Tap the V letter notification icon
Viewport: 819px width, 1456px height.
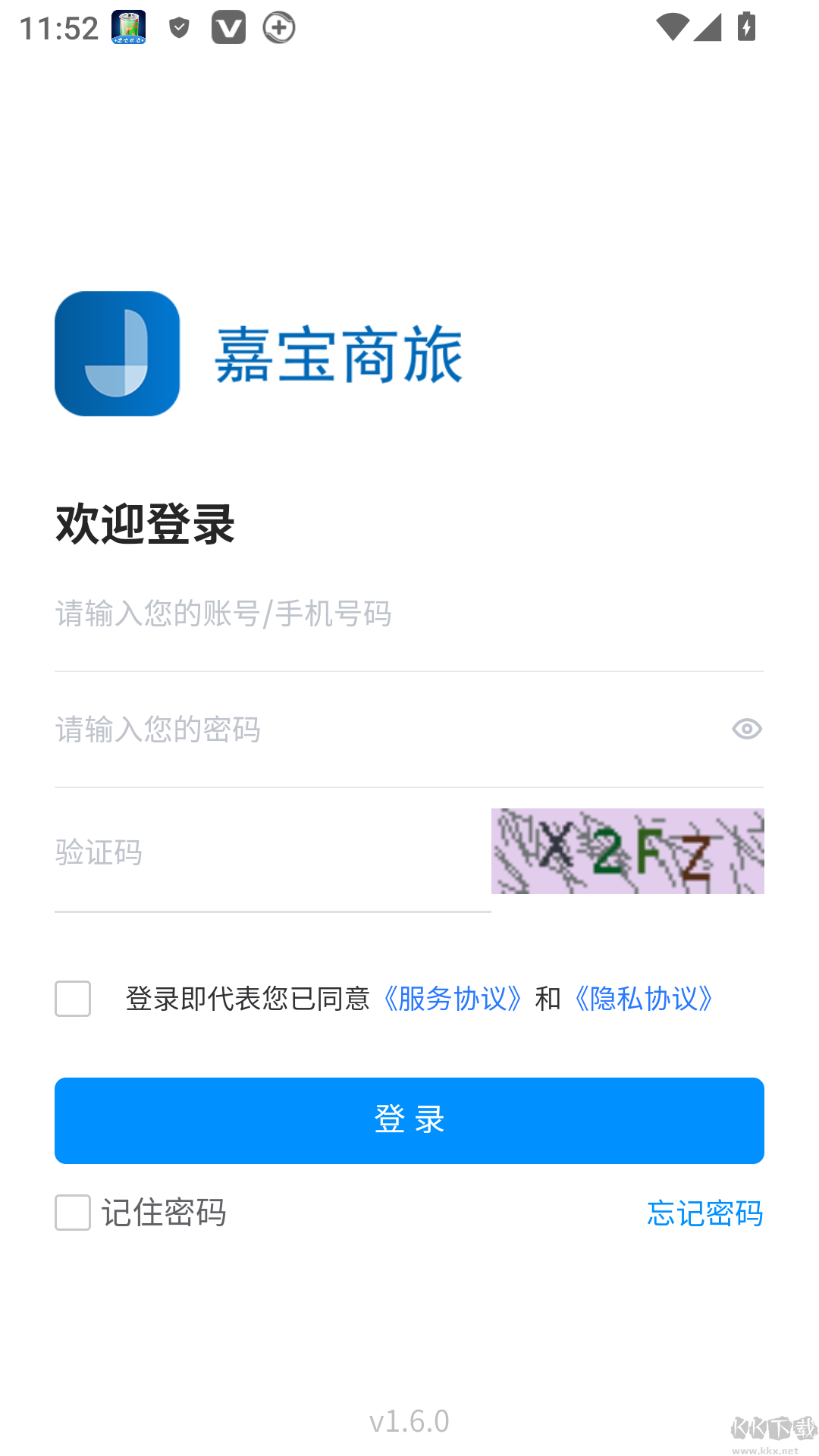click(x=228, y=27)
